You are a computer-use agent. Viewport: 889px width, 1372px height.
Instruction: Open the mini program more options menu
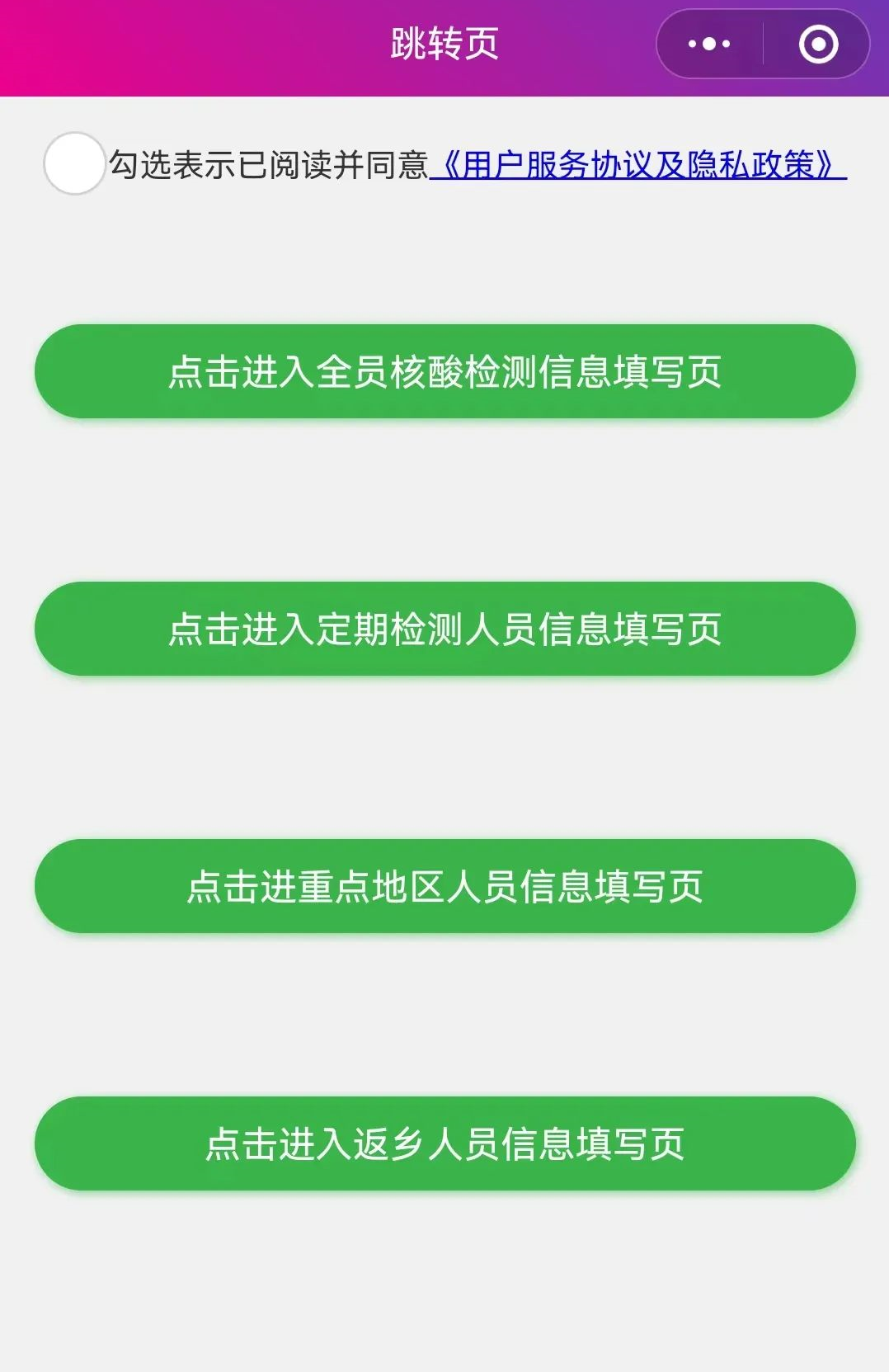click(709, 45)
